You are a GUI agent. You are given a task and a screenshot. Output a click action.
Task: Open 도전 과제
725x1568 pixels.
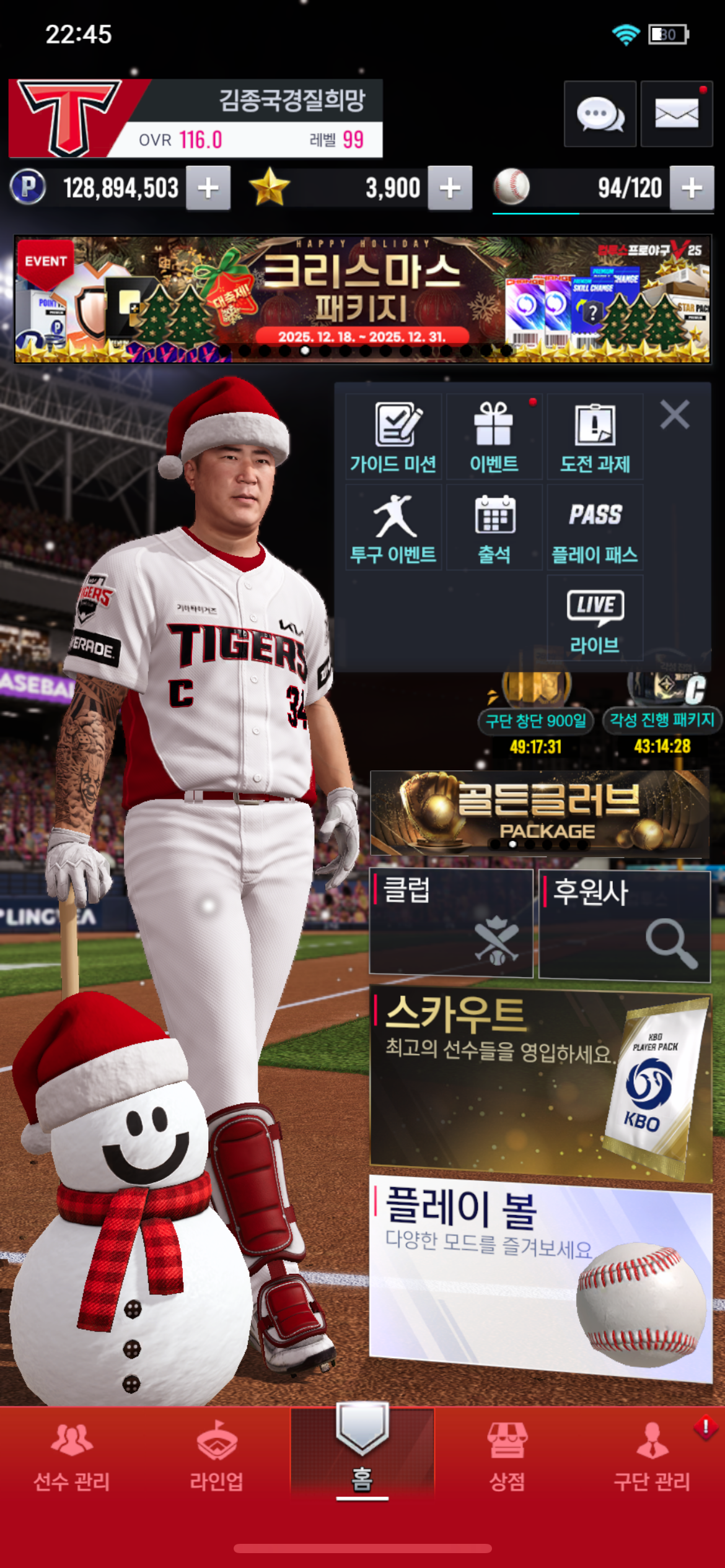(x=595, y=437)
